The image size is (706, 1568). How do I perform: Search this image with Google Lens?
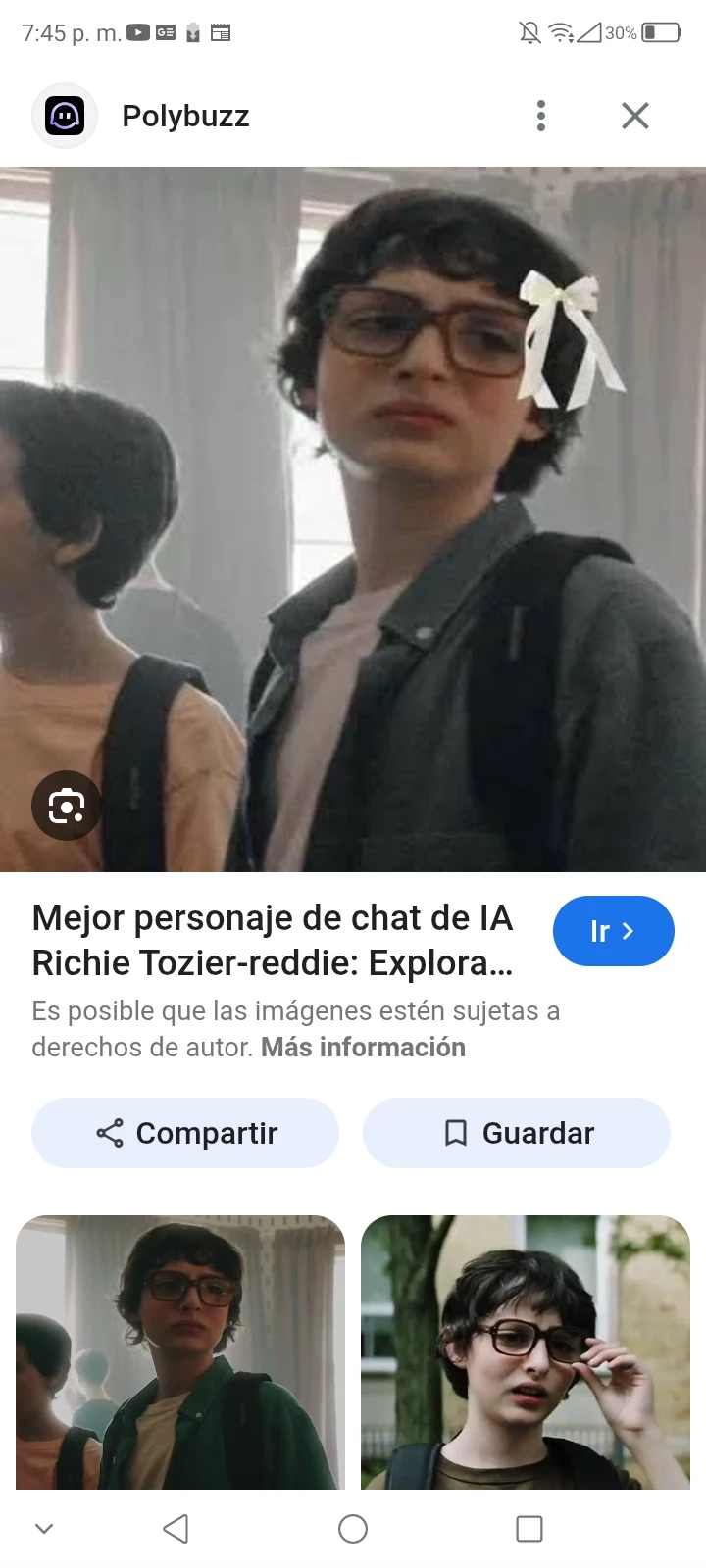66,807
